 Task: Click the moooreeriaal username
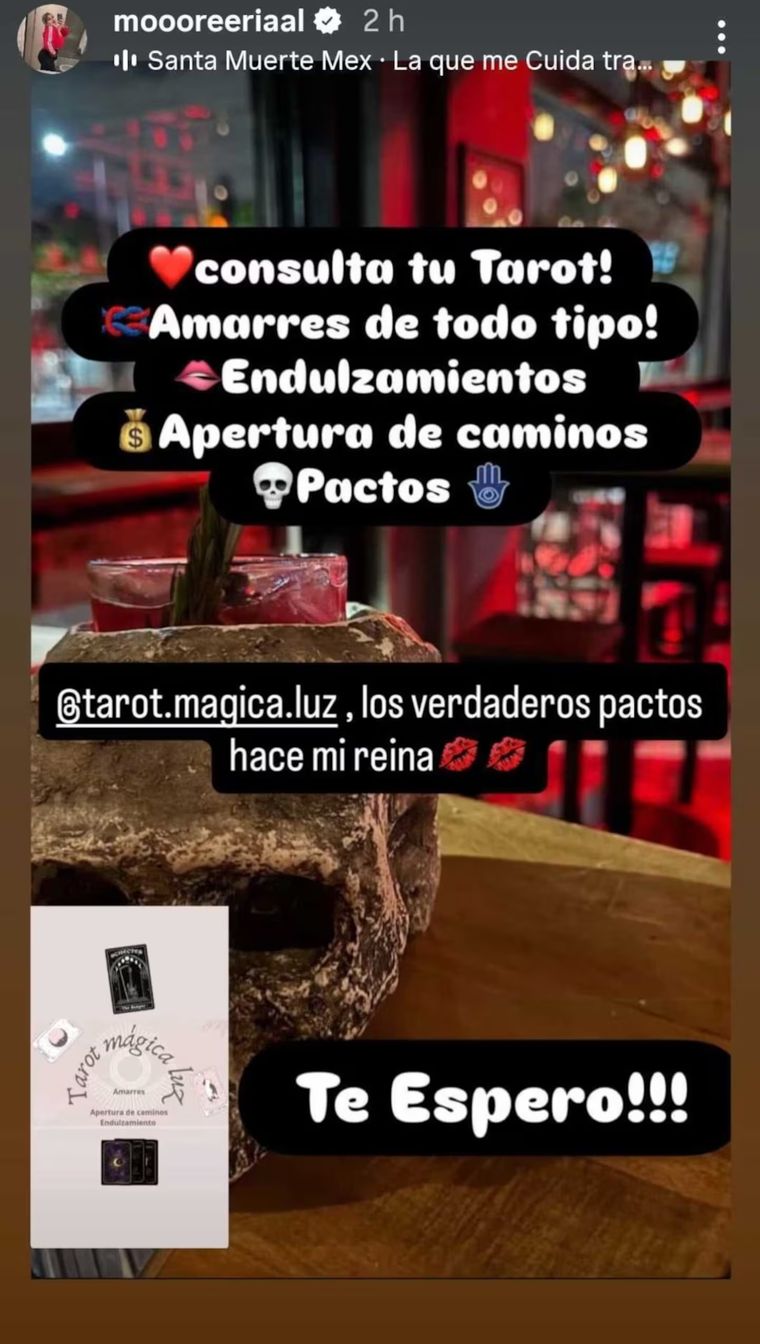200,21
